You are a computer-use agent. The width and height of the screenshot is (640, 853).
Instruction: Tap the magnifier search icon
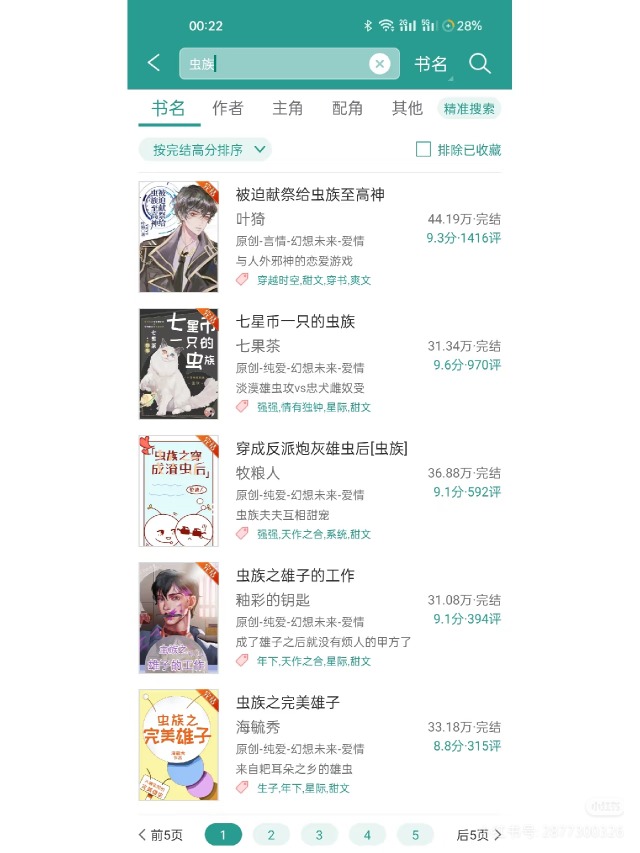tap(480, 64)
